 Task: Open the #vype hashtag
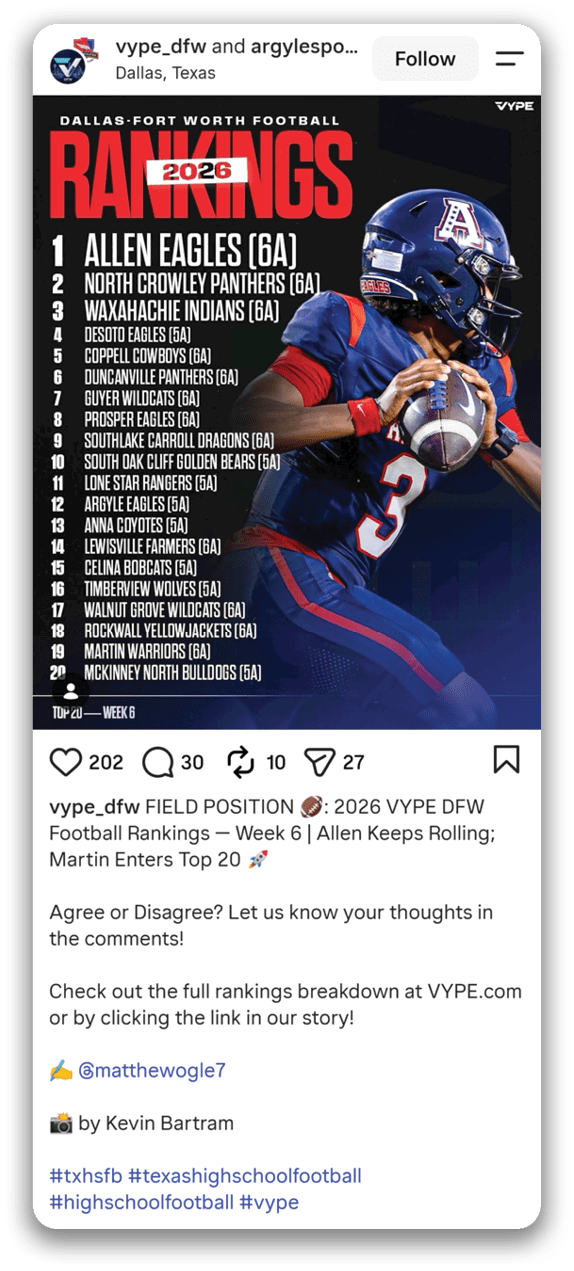tap(269, 1202)
